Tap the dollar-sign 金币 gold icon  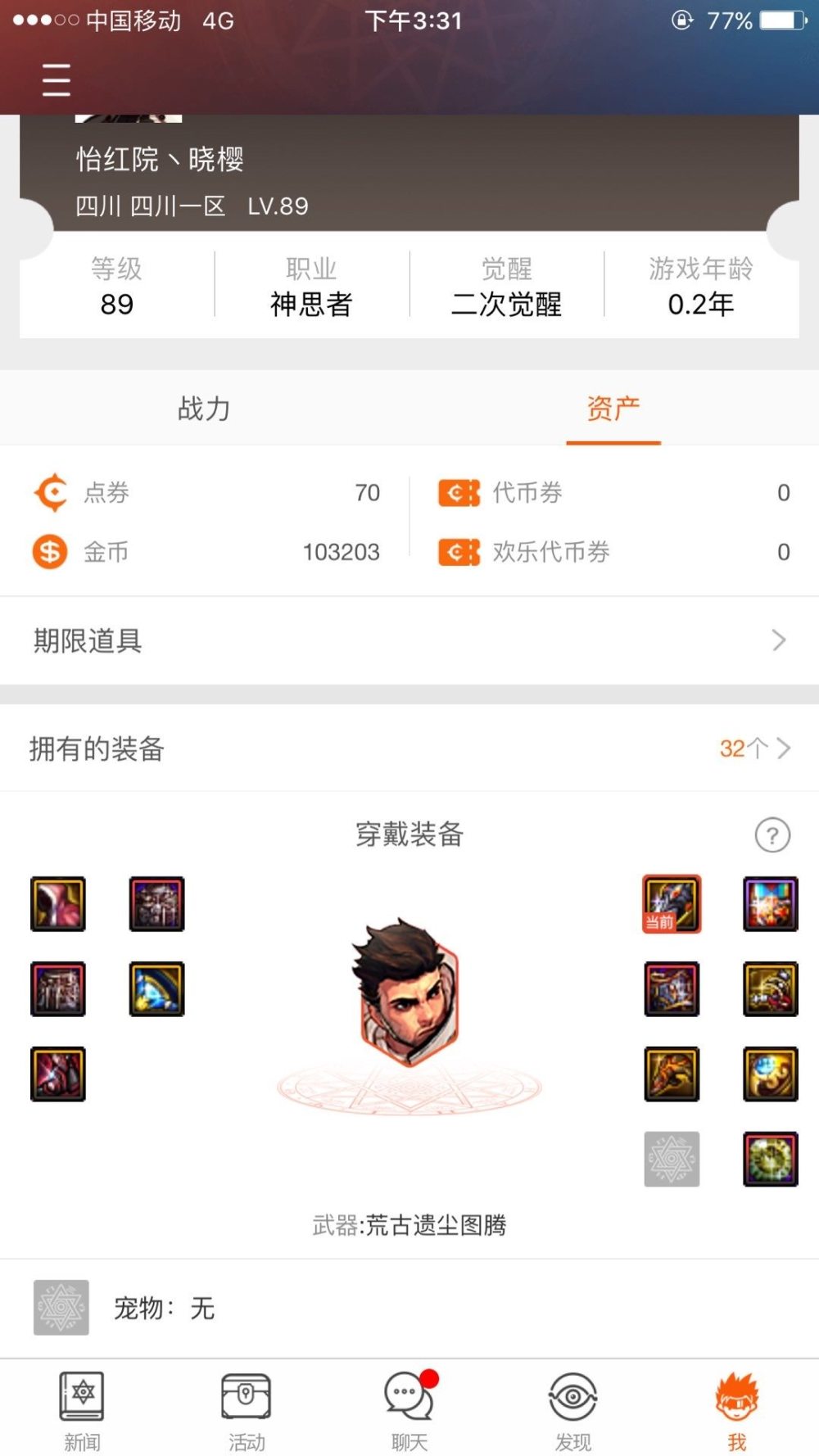click(x=50, y=551)
